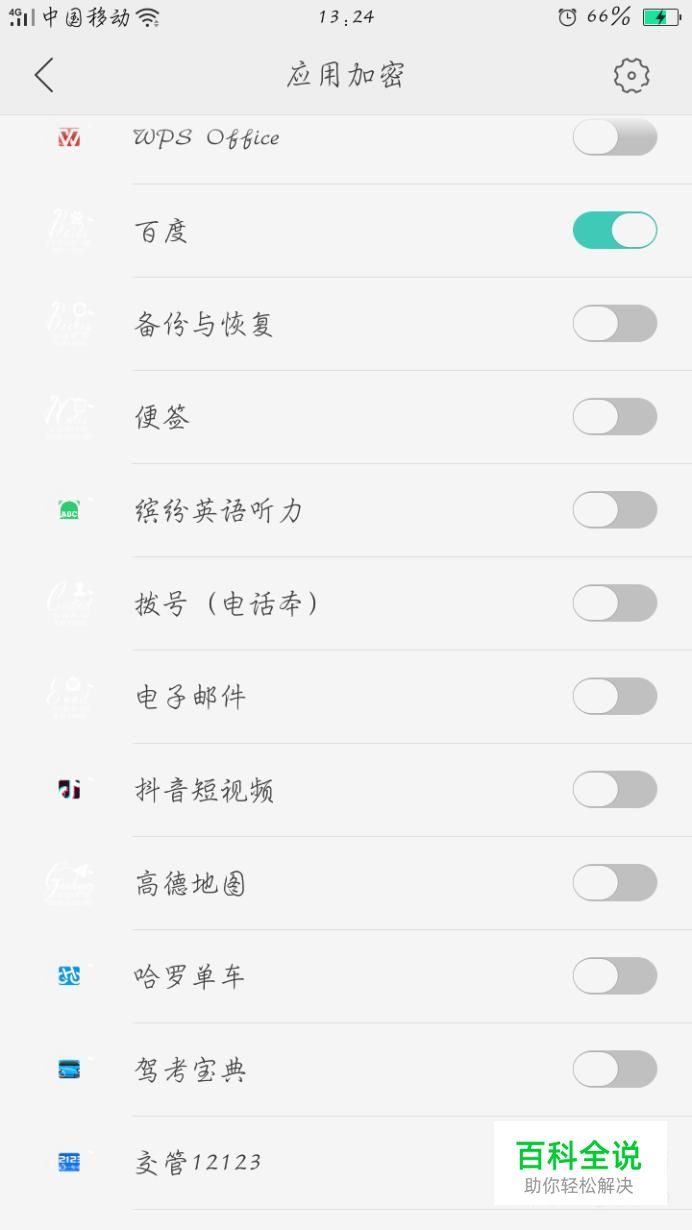Enable the 哈罗单车 switch

tap(615, 976)
